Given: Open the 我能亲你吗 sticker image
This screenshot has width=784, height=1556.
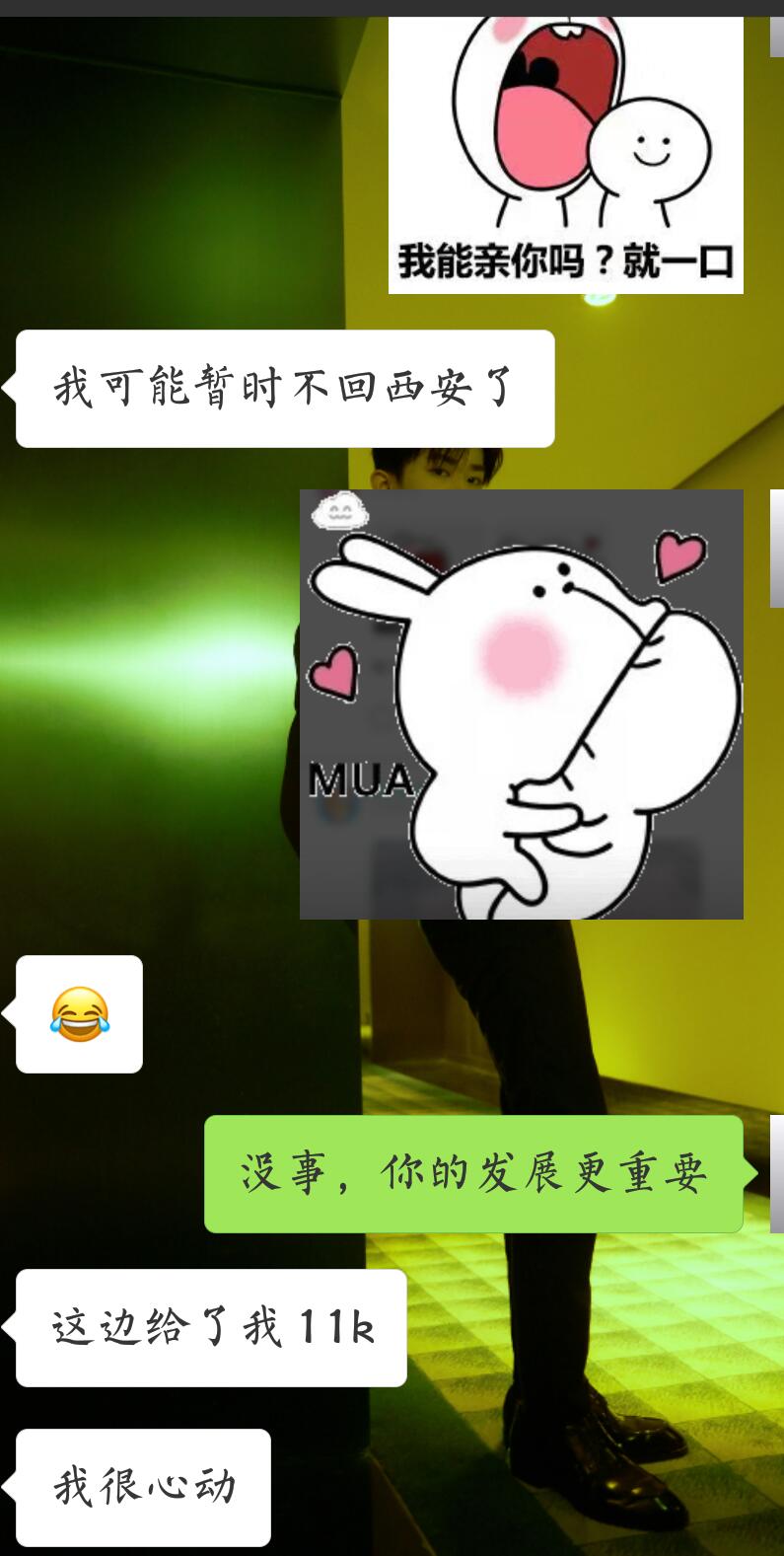Looking at the screenshot, I should click(x=565, y=155).
